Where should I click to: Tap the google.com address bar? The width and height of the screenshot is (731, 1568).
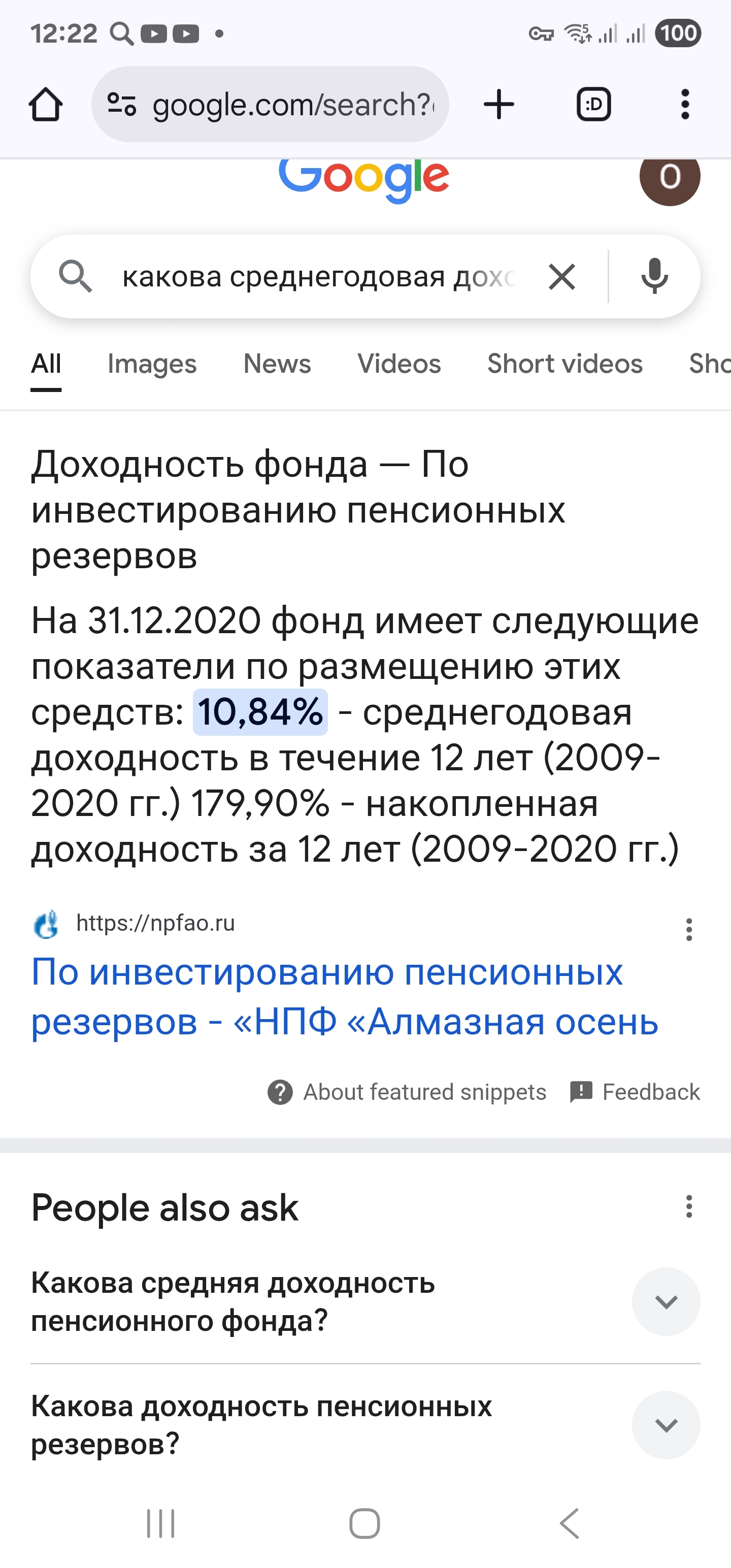(270, 104)
